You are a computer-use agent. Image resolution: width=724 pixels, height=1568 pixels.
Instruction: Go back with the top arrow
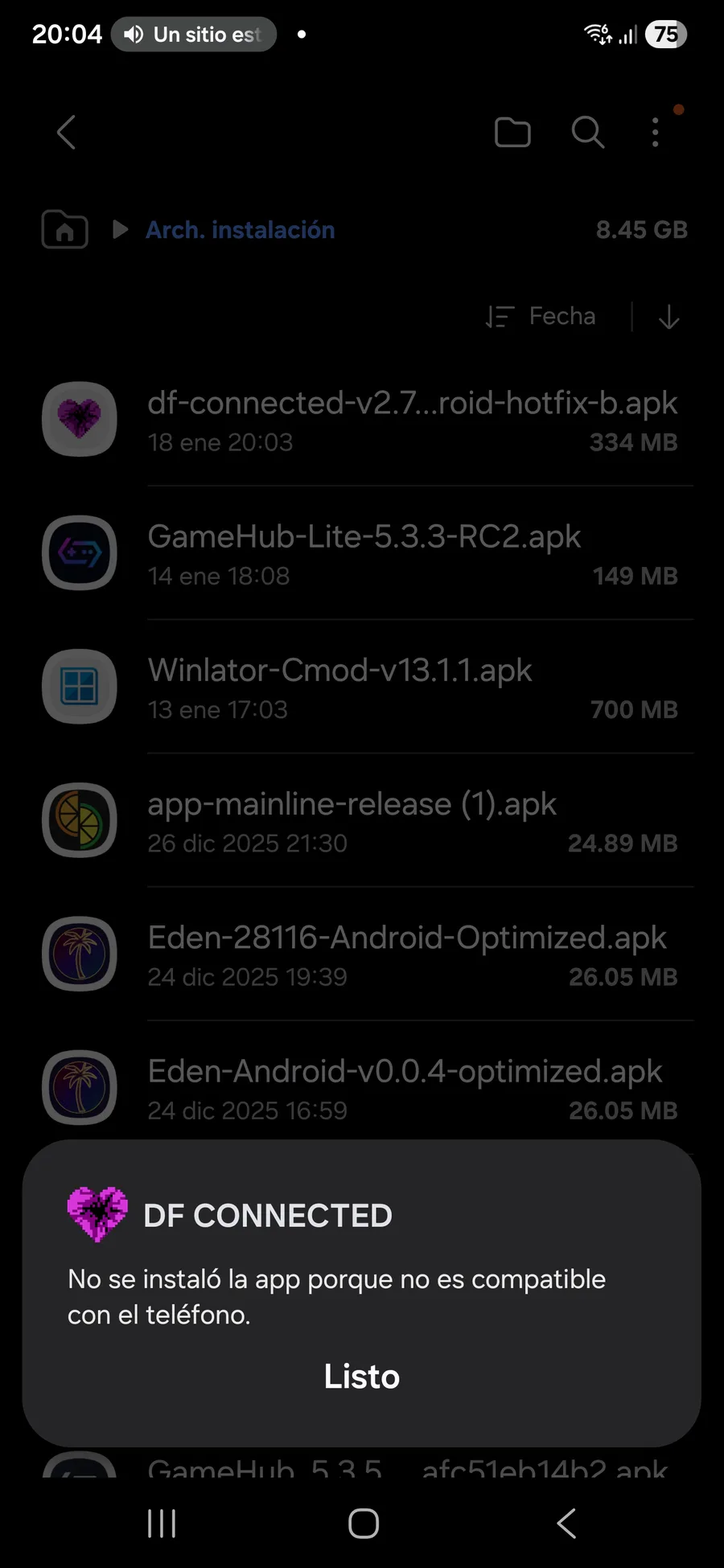(x=67, y=132)
